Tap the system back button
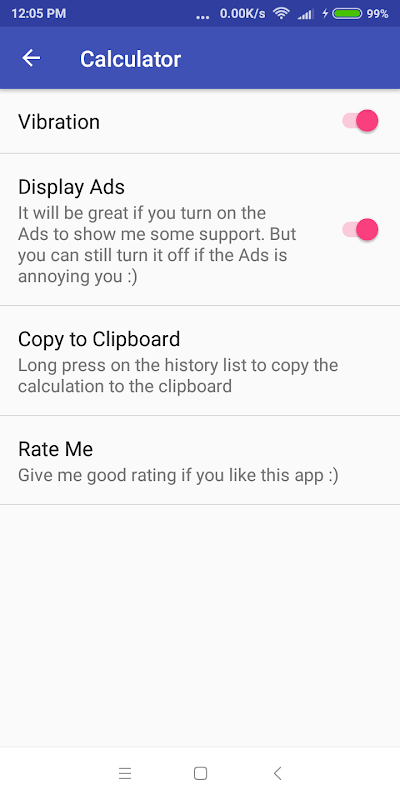Screen dimensions: 400x800 coord(277,774)
